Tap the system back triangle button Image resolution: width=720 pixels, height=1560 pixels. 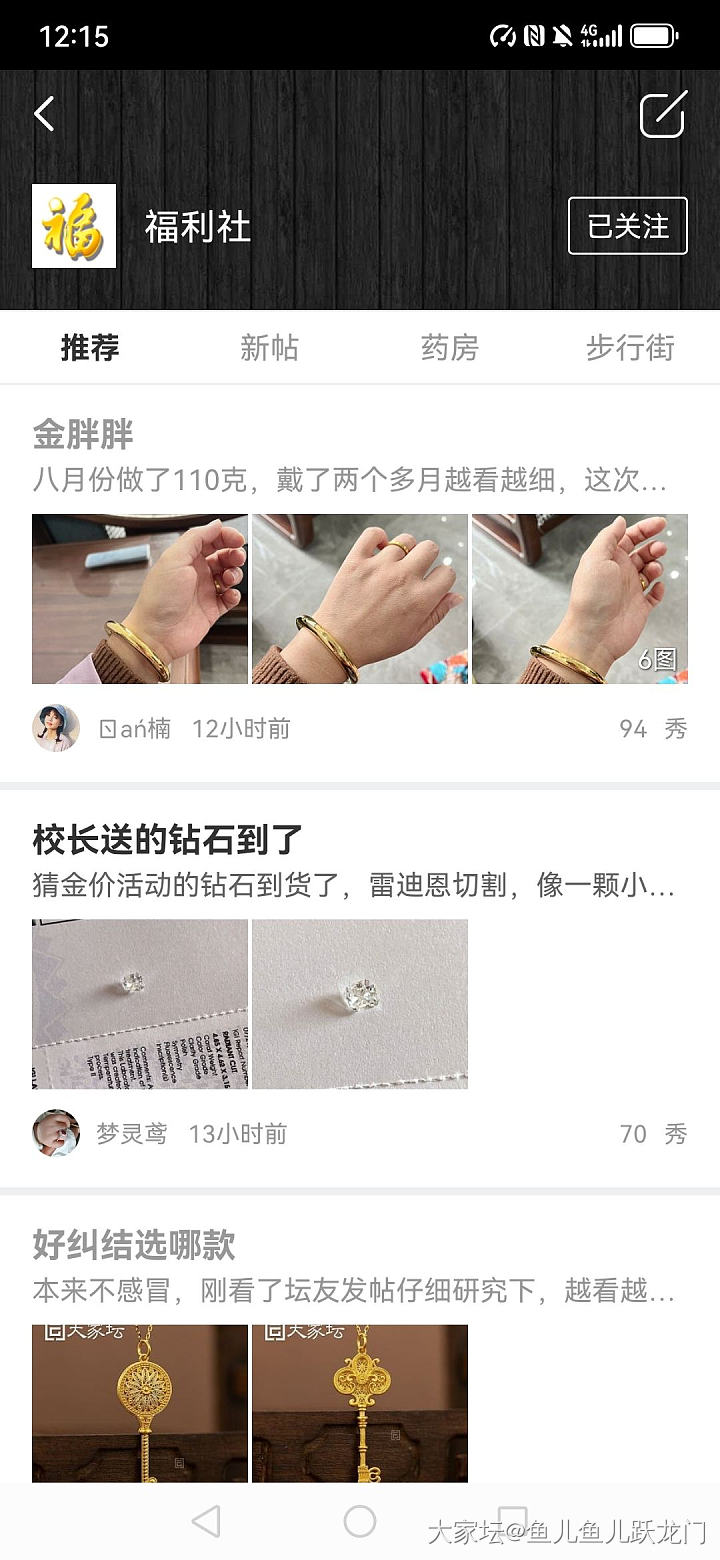[x=206, y=1521]
